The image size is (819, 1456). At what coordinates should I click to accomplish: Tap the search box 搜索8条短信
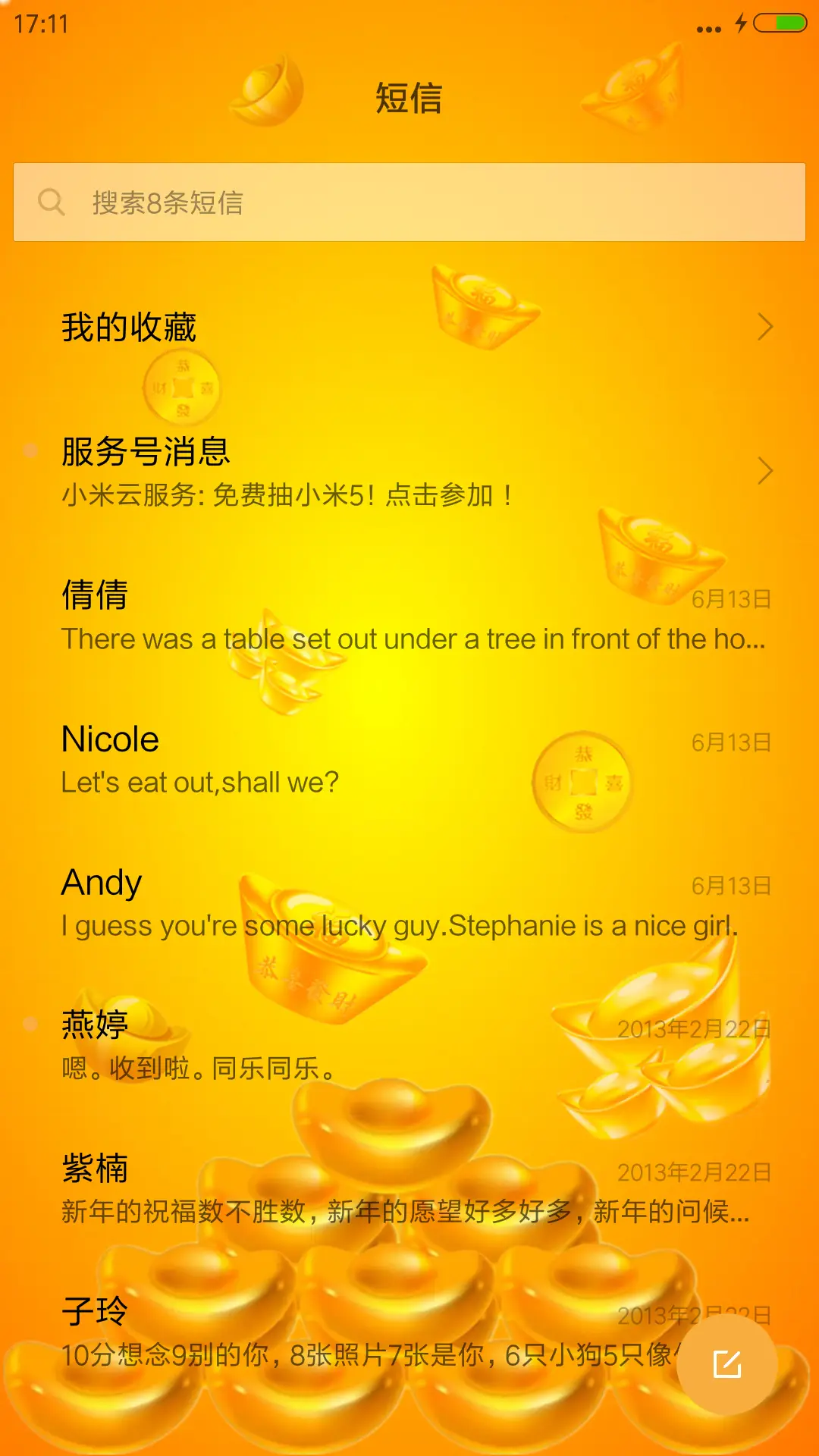409,202
